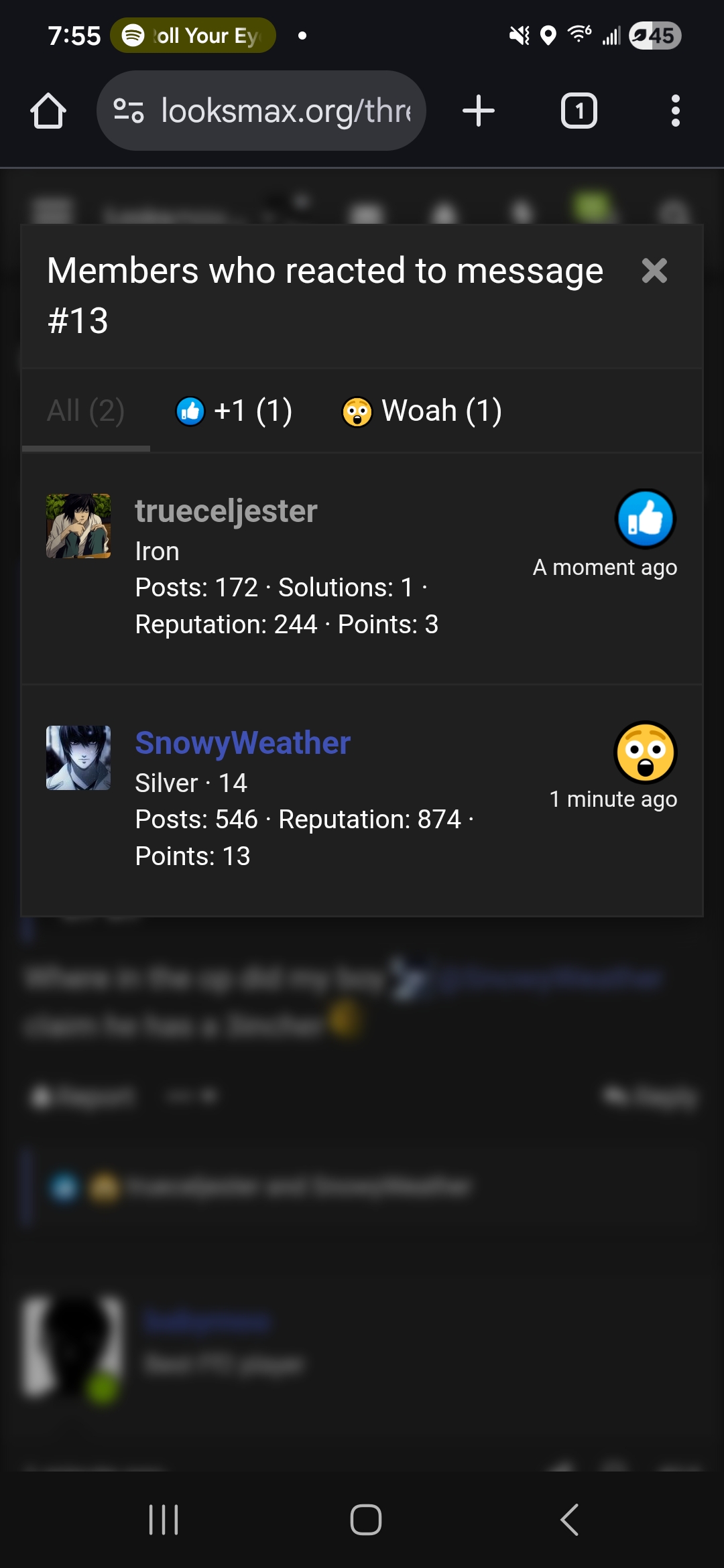Tap the new tab plus icon
Image resolution: width=724 pixels, height=1568 pixels.
coord(479,111)
